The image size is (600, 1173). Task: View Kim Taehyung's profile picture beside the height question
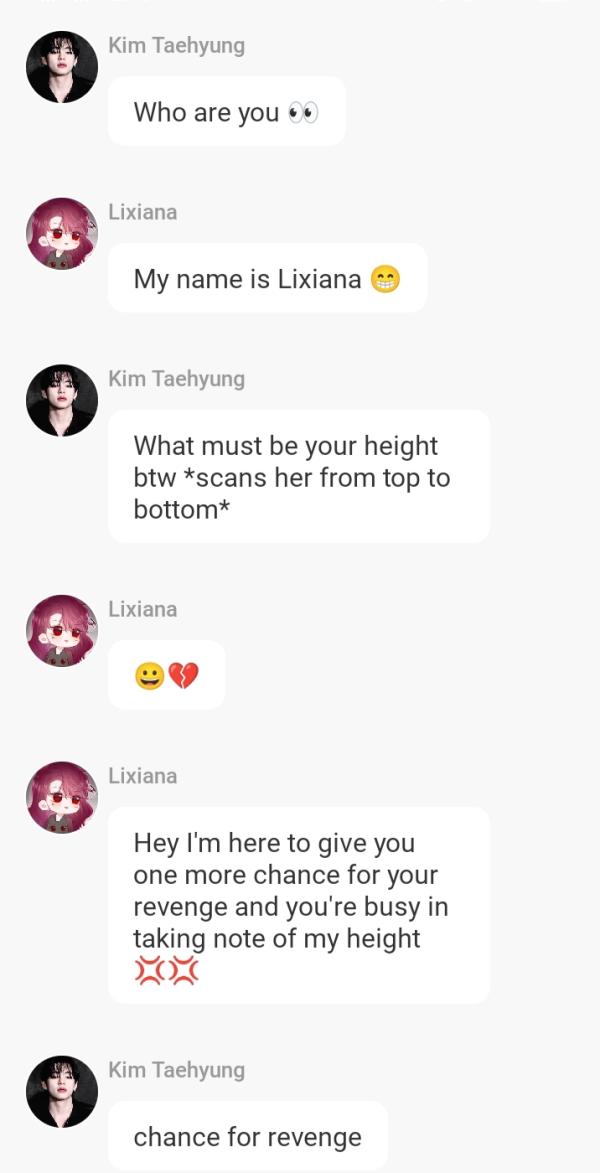coord(62,400)
